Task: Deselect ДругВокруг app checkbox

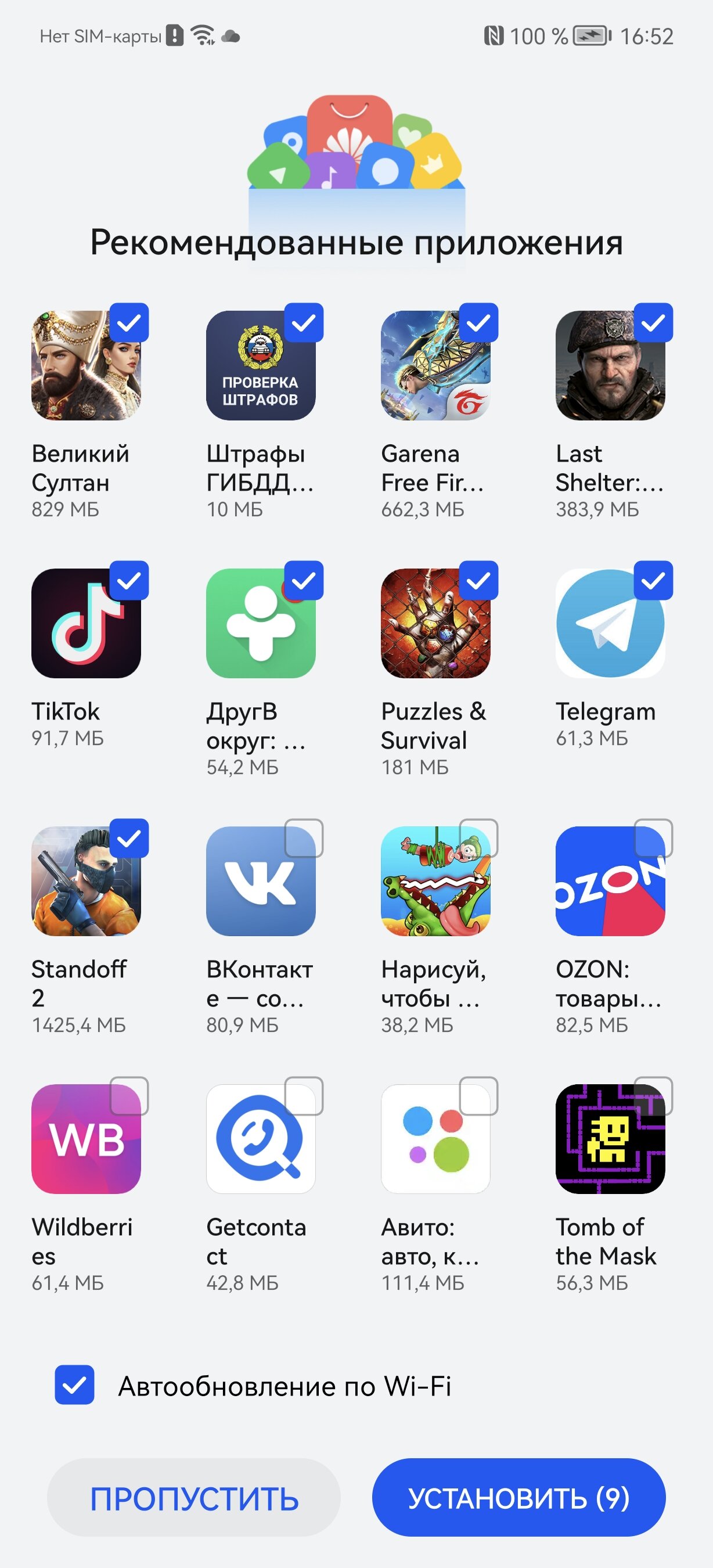Action: point(304,581)
